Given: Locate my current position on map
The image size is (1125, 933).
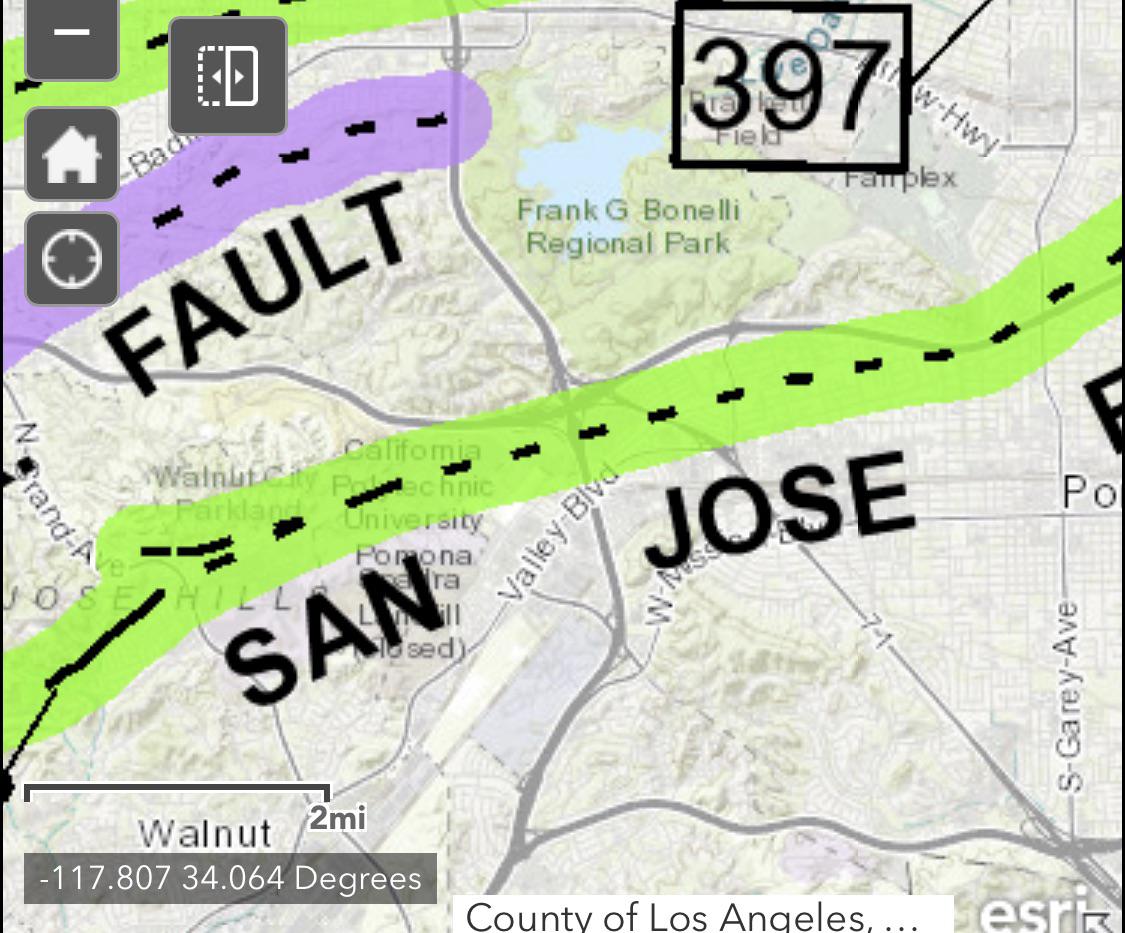Looking at the screenshot, I should coord(71,259).
